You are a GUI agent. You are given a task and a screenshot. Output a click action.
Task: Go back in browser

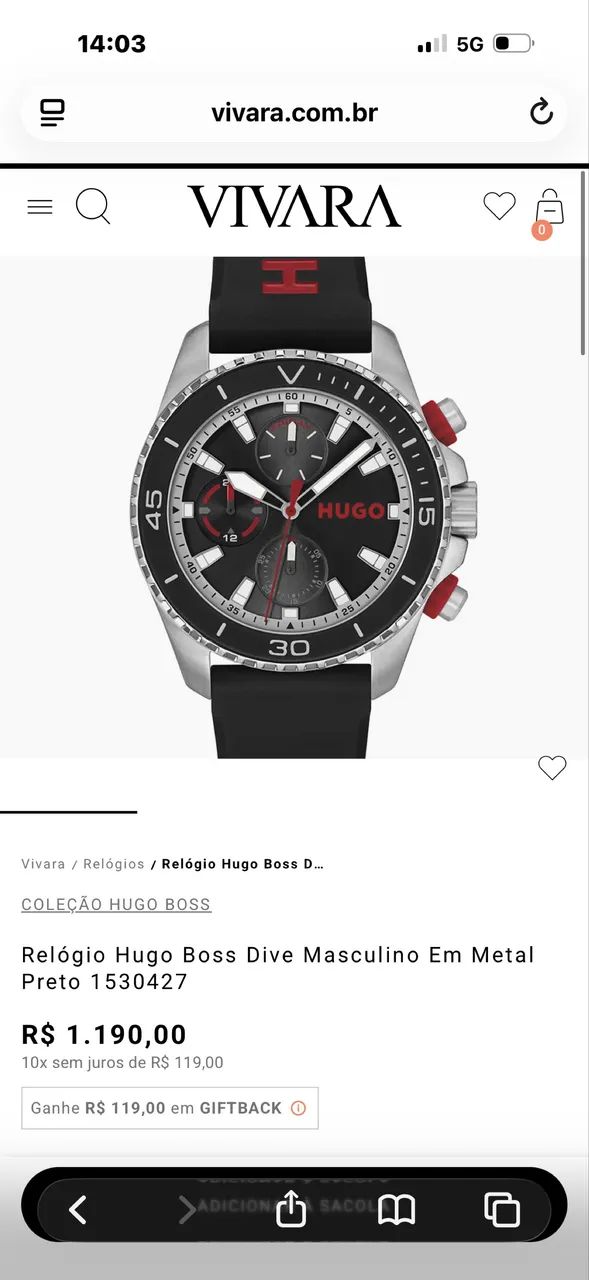coord(78,1210)
